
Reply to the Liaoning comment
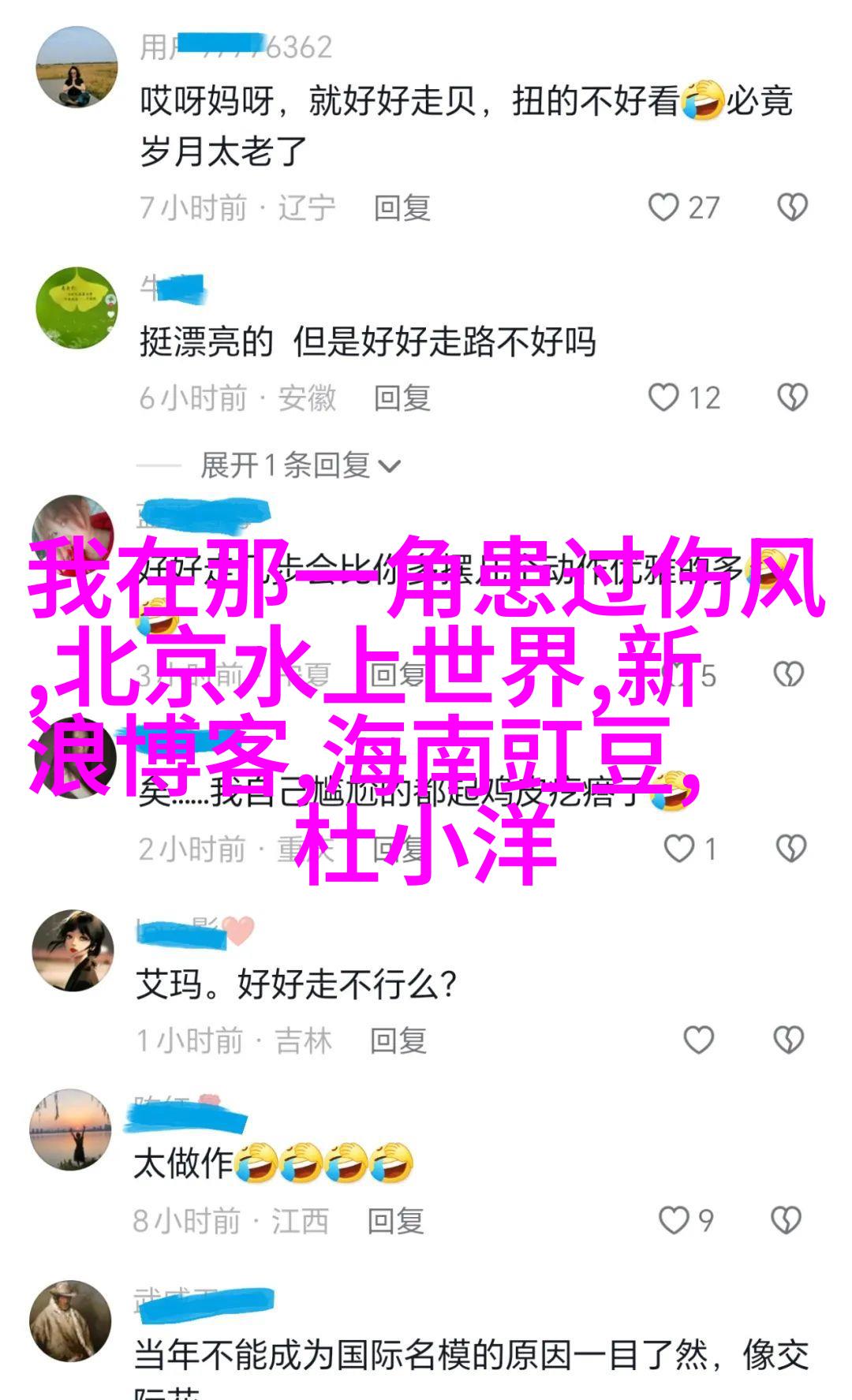tap(402, 208)
